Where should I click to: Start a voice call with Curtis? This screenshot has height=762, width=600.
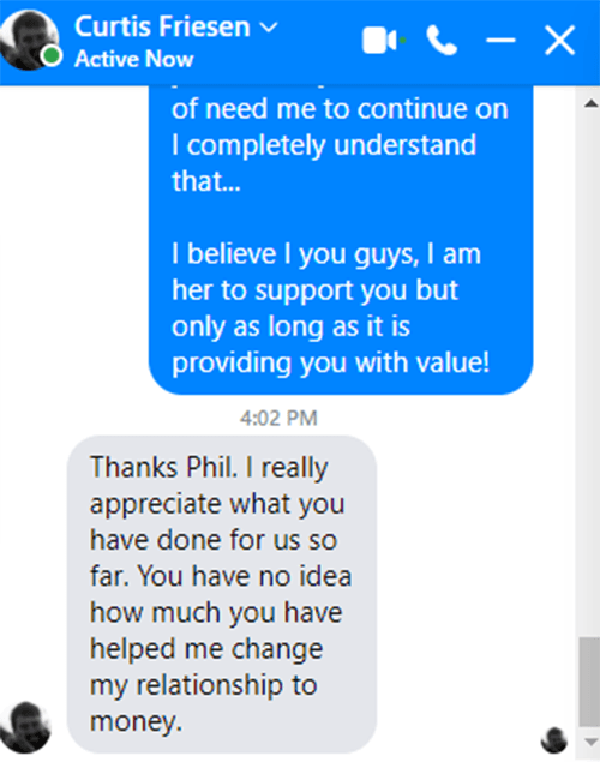click(x=441, y=40)
